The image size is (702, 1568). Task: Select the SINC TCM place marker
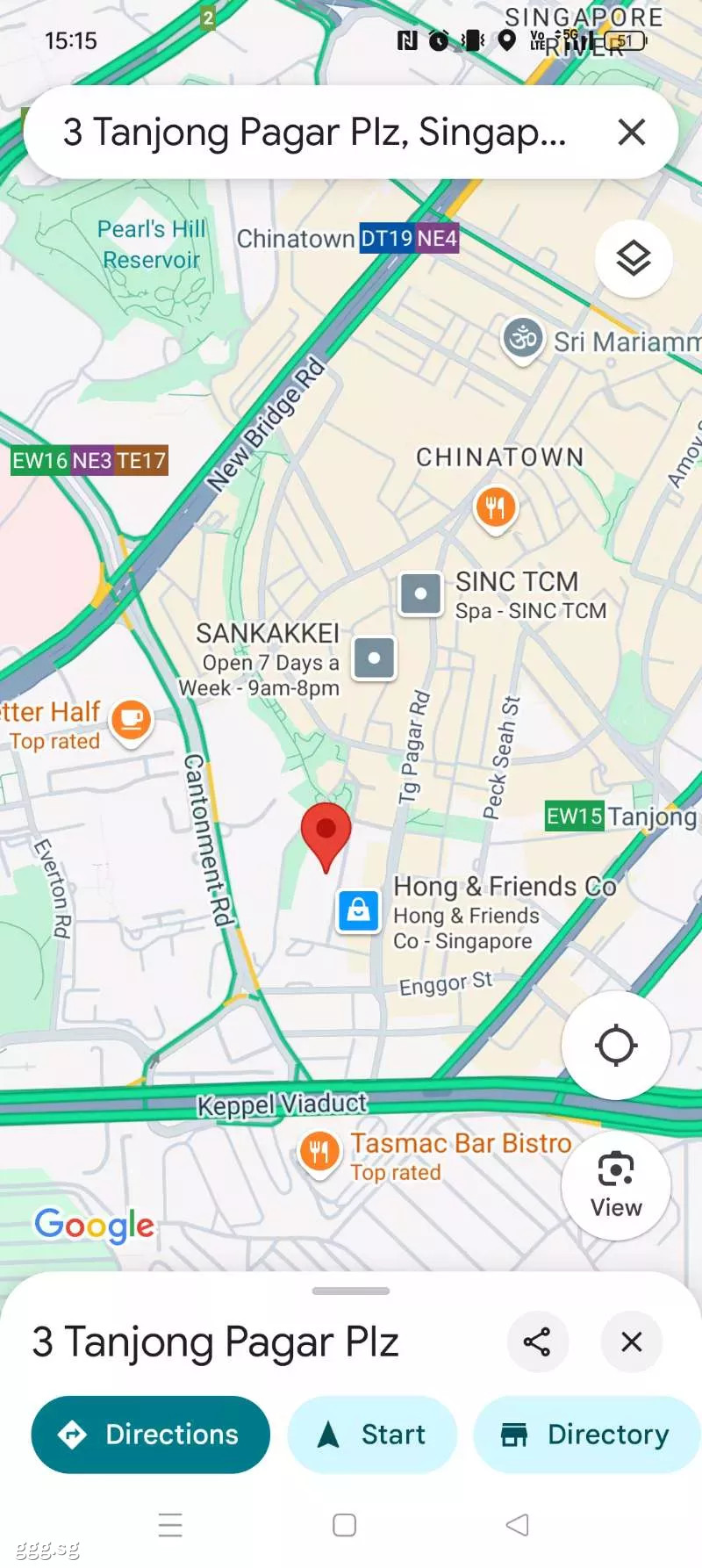pos(420,594)
